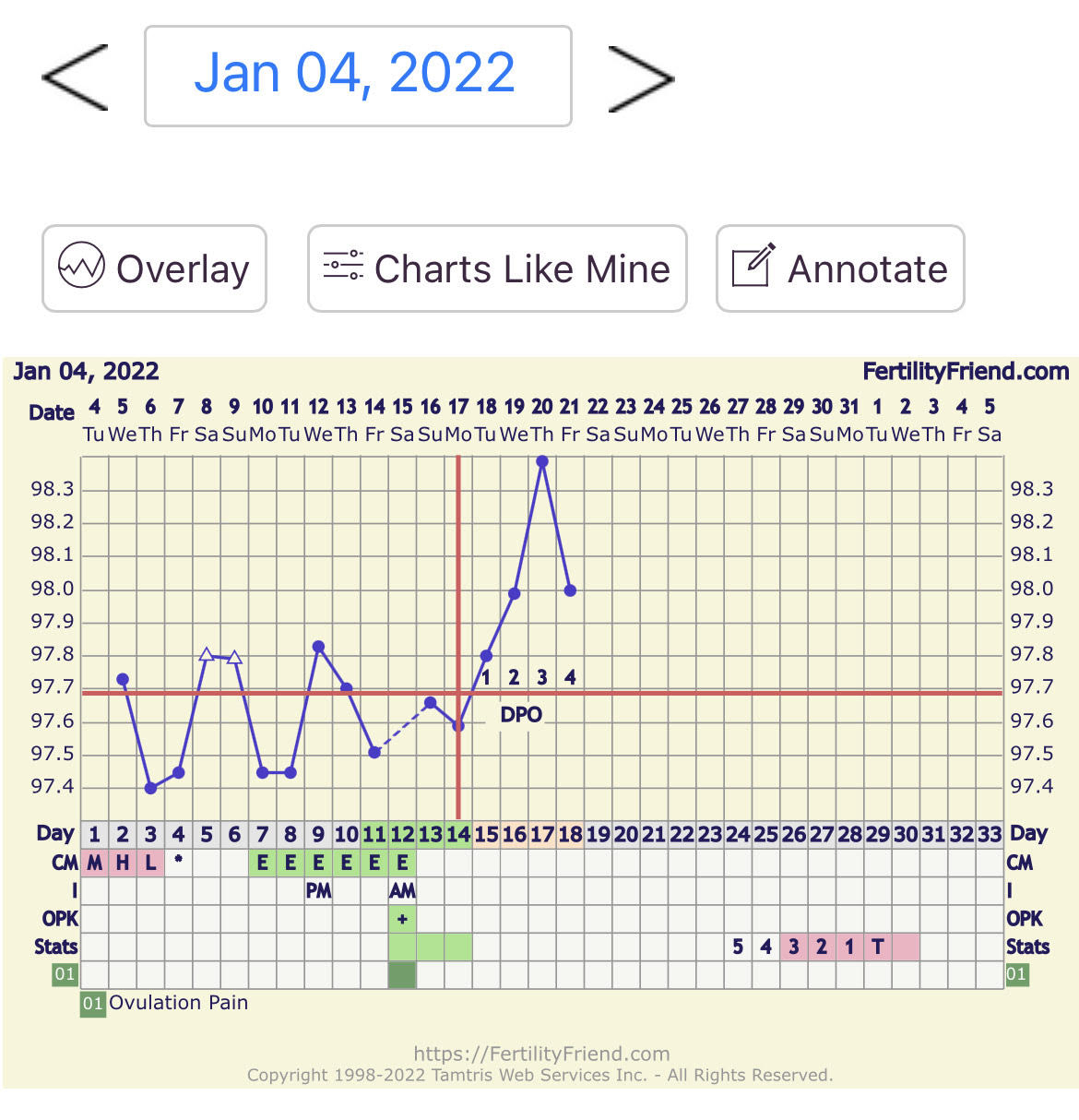This screenshot has width=1079, height=1120.
Task: Open Charts Like Mine
Action: (497, 268)
